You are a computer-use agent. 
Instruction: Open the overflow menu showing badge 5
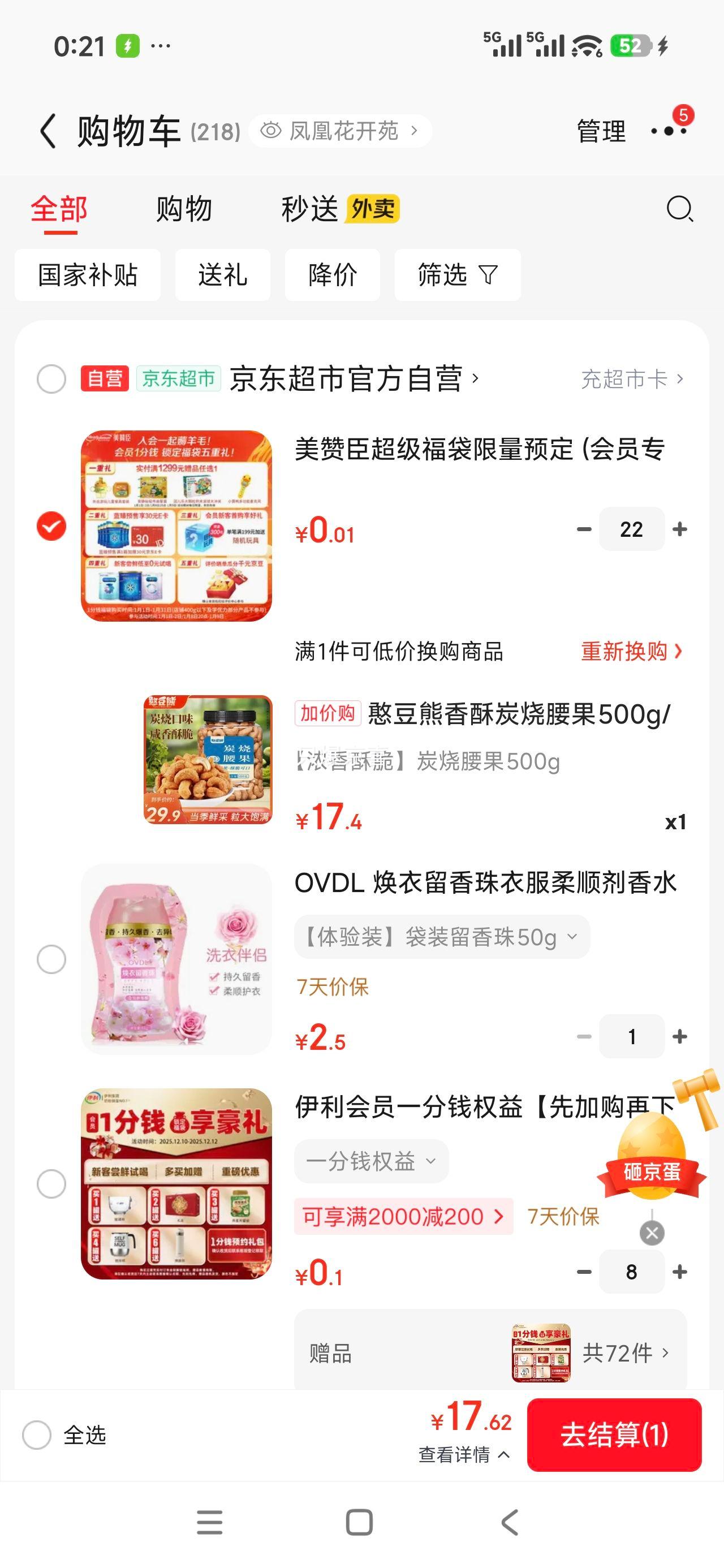point(670,131)
